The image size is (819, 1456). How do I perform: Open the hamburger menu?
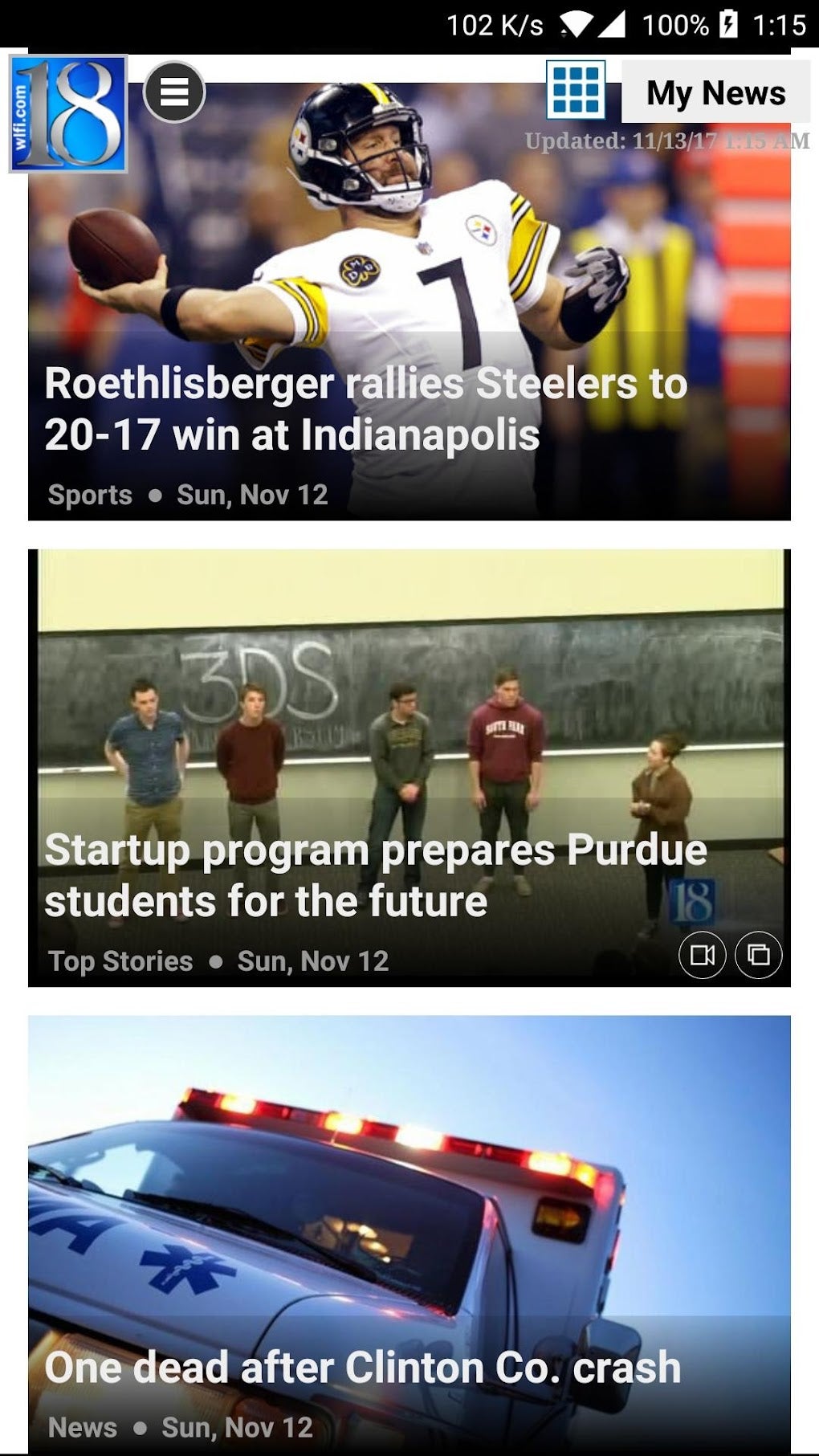[174, 92]
